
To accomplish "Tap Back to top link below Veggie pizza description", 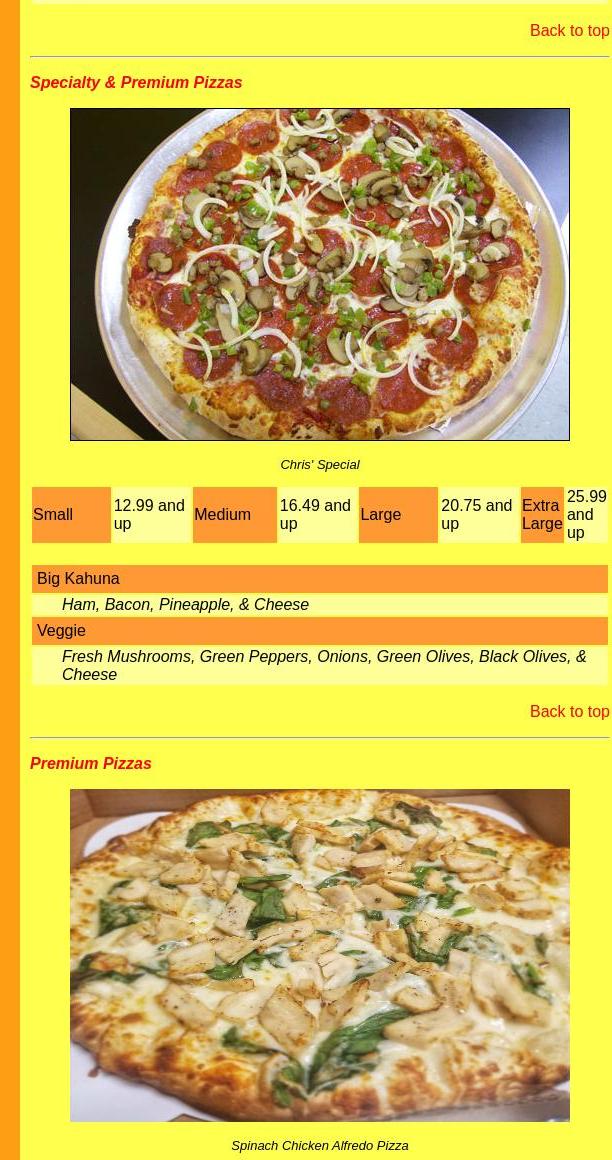I will pos(569,712).
